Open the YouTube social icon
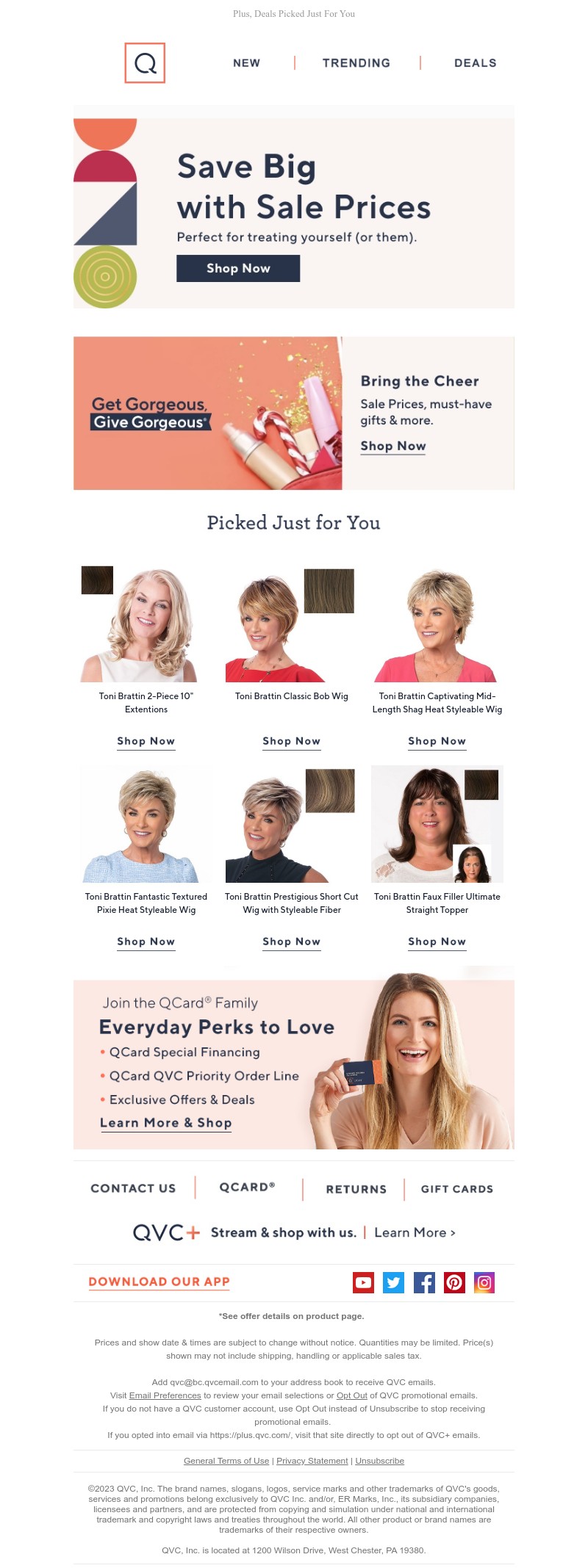Image resolution: width=588 pixels, height=1568 pixels. [x=363, y=1282]
